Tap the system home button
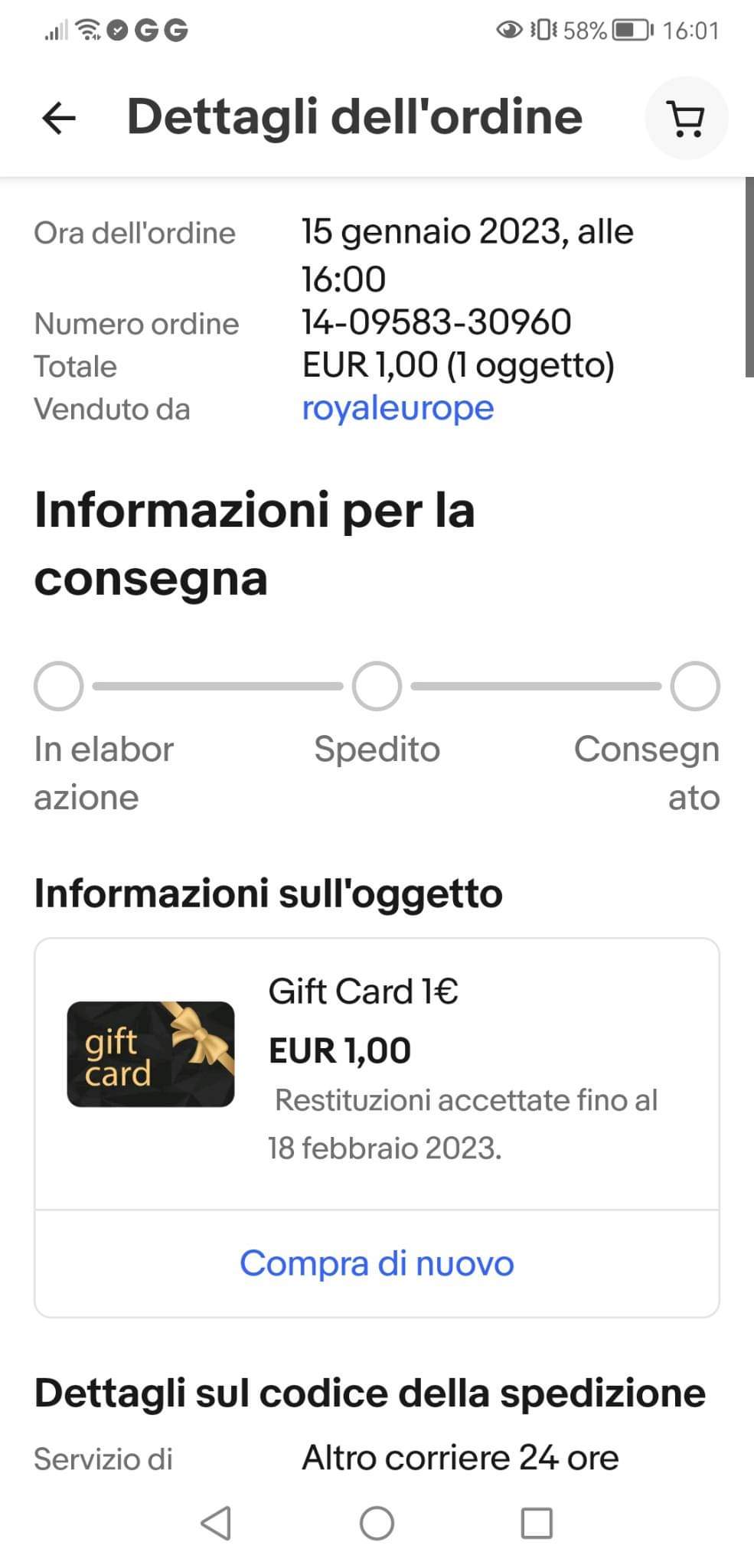This screenshot has height=1568, width=754. [377, 1524]
